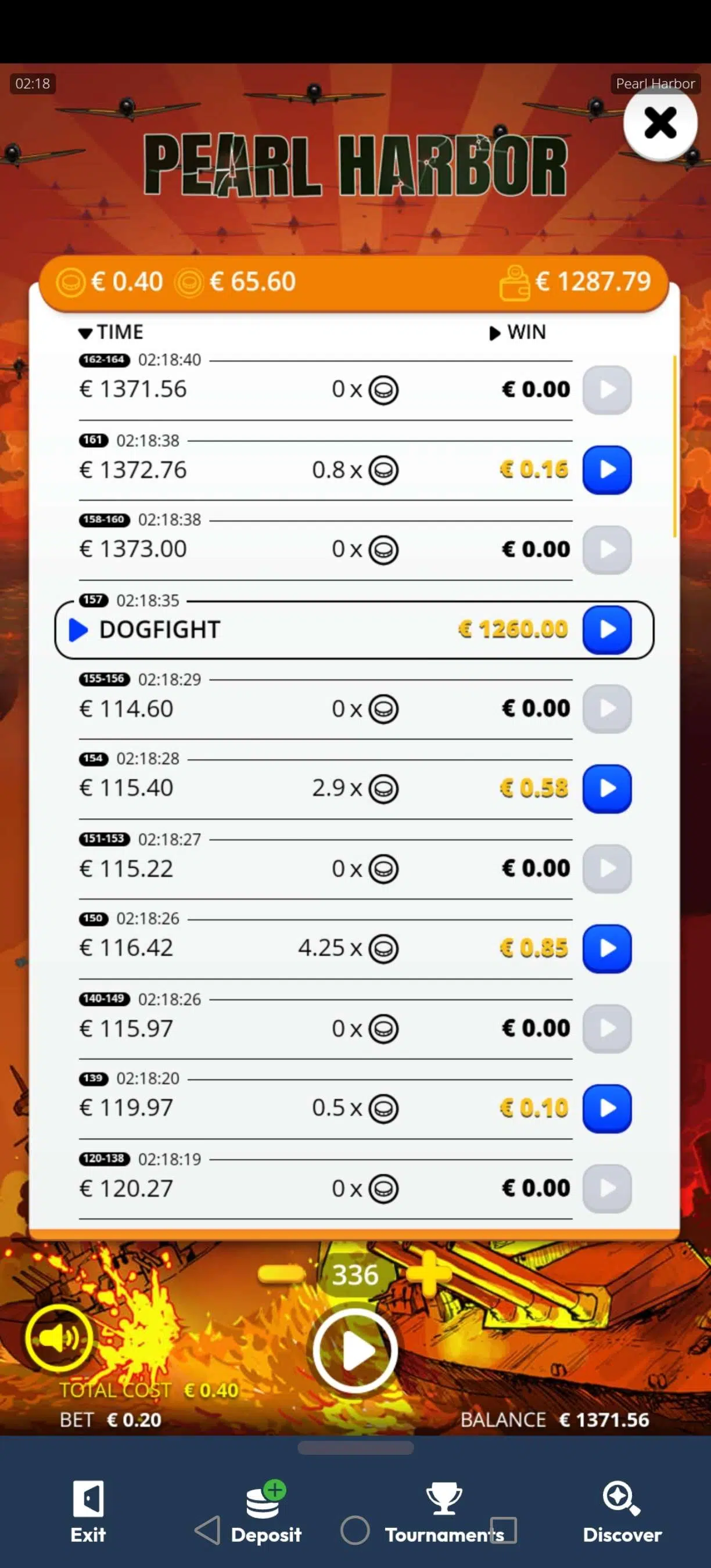This screenshot has height=1568, width=711.
Task: Increase the 336 value with plus
Action: pyautogui.click(x=428, y=1274)
